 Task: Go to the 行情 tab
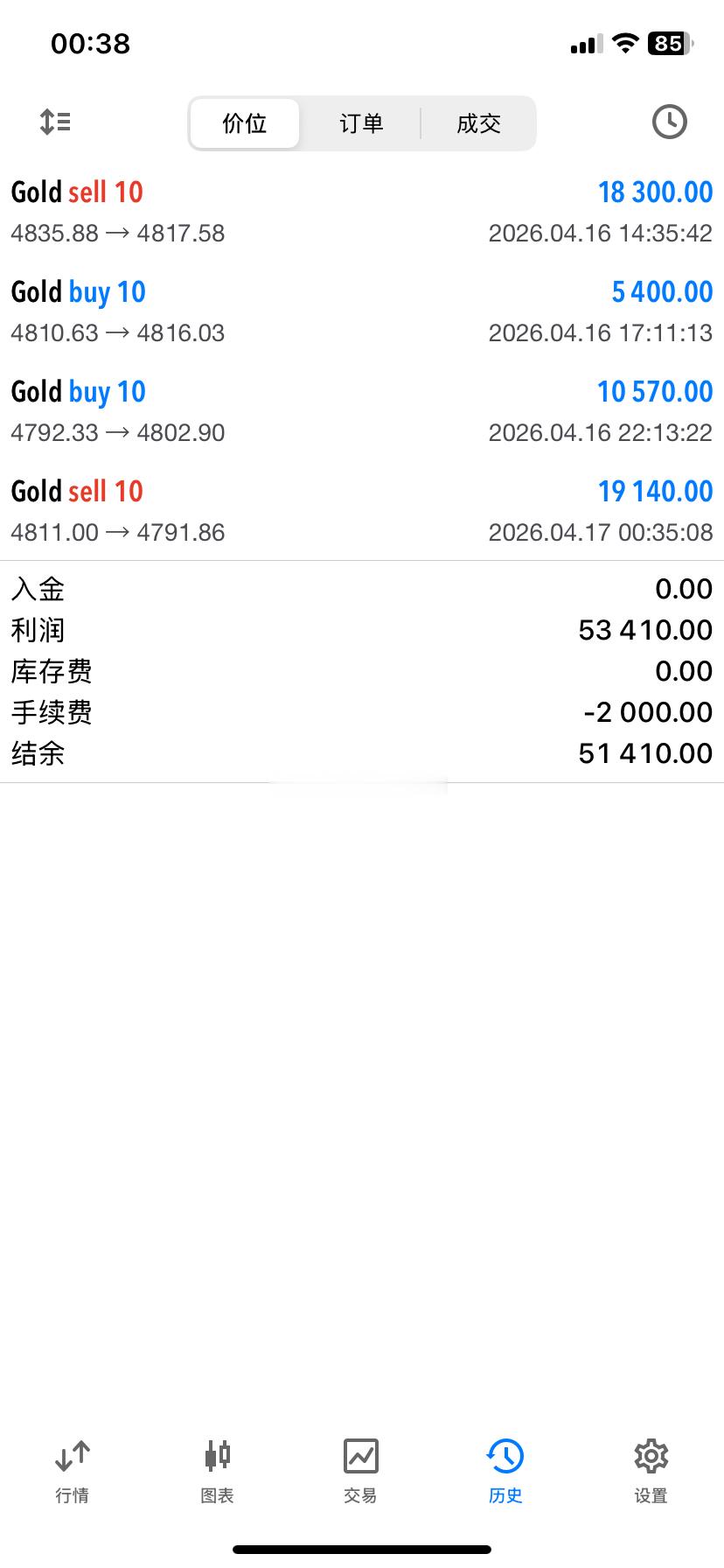pyautogui.click(x=73, y=1471)
